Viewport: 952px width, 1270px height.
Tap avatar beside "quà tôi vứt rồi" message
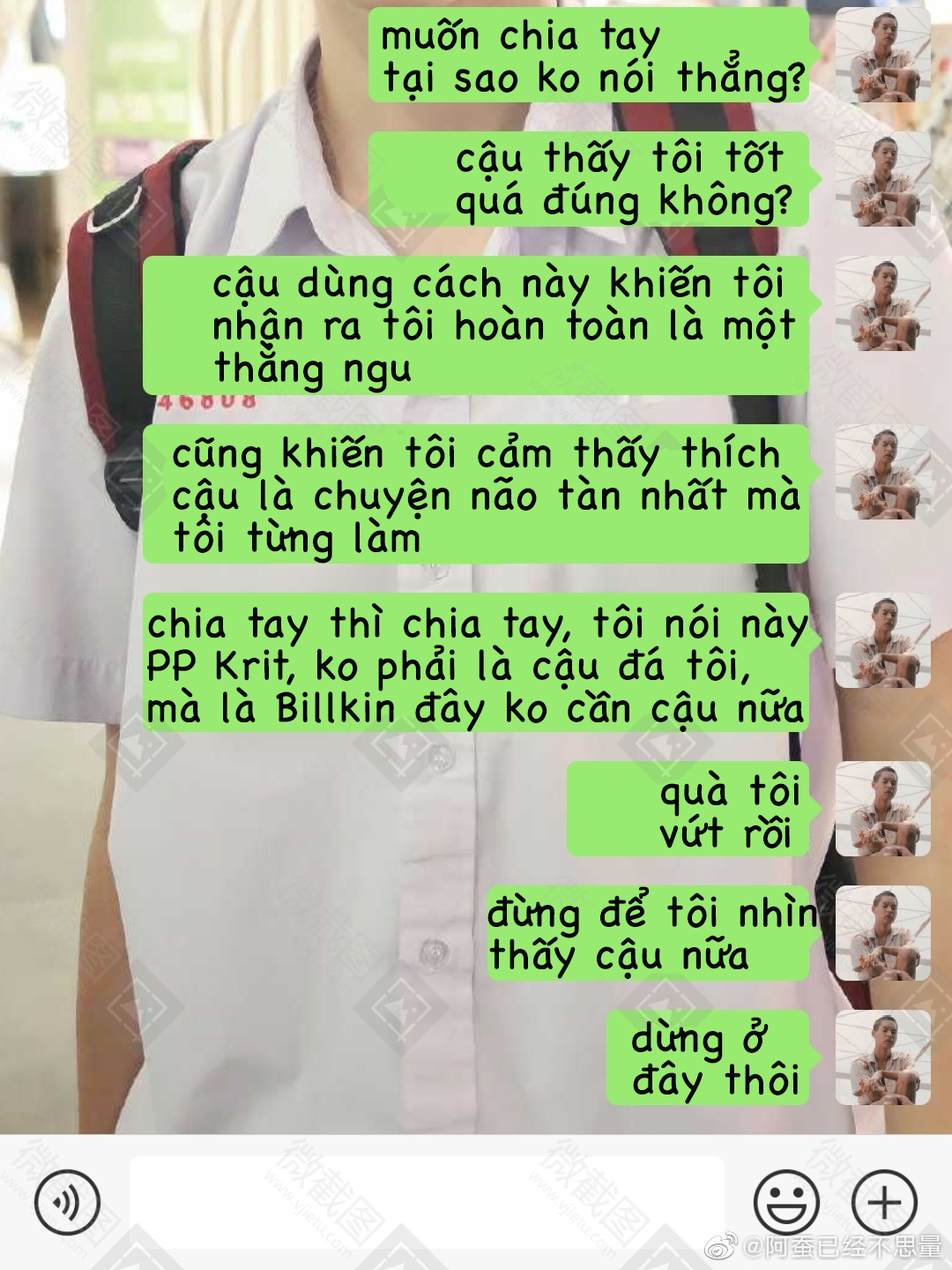point(882,809)
